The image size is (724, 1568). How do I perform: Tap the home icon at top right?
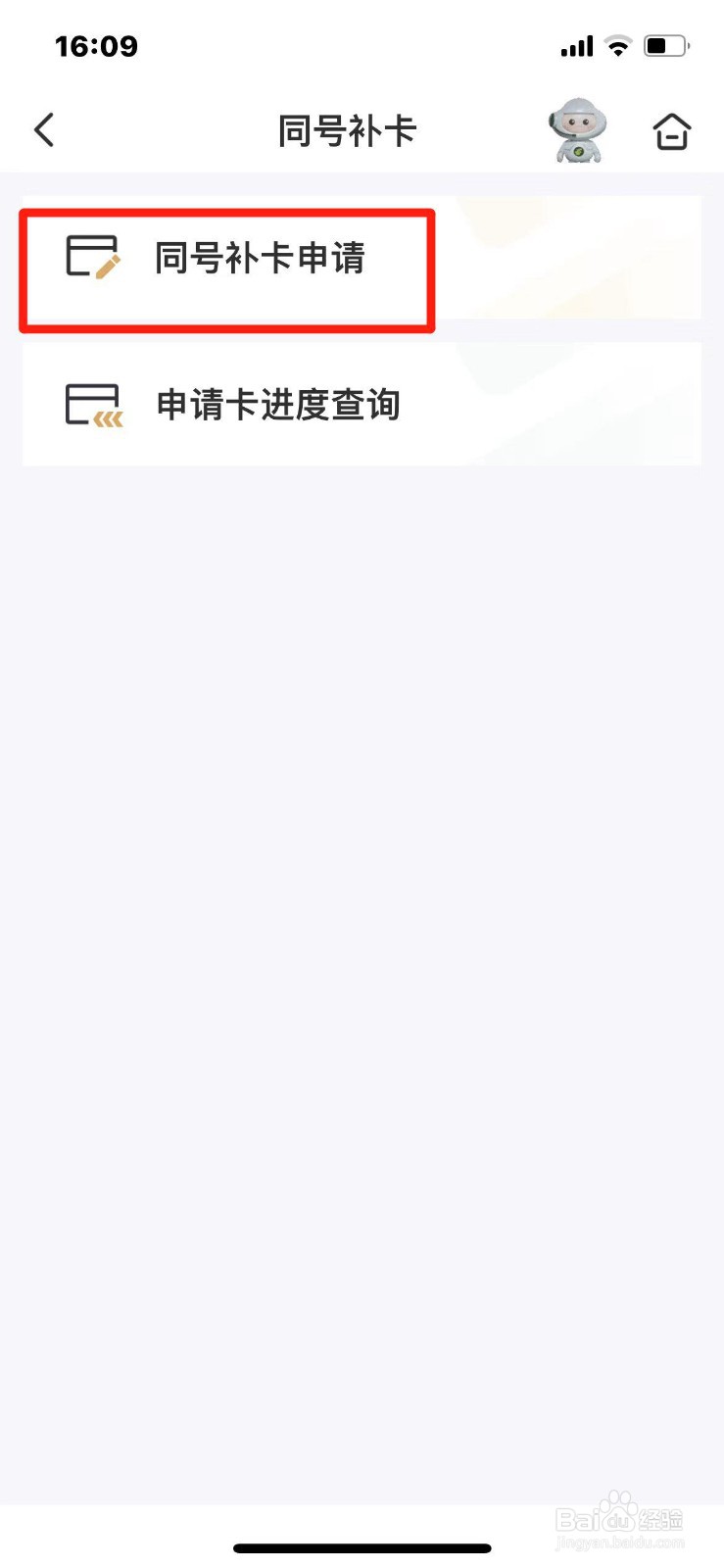pos(670,130)
